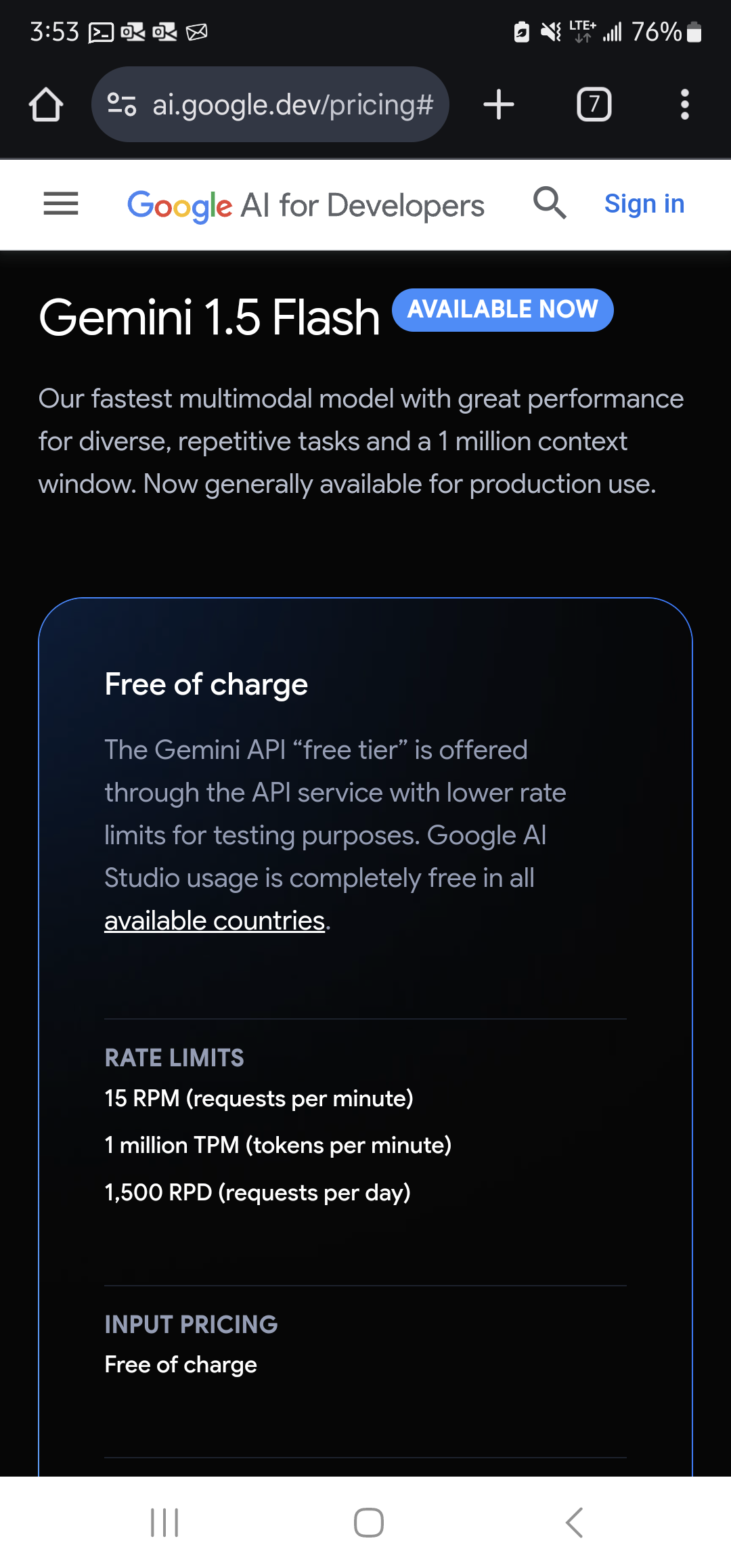This screenshot has height=1568, width=731.
Task: Tap Sign in
Action: pyautogui.click(x=644, y=204)
